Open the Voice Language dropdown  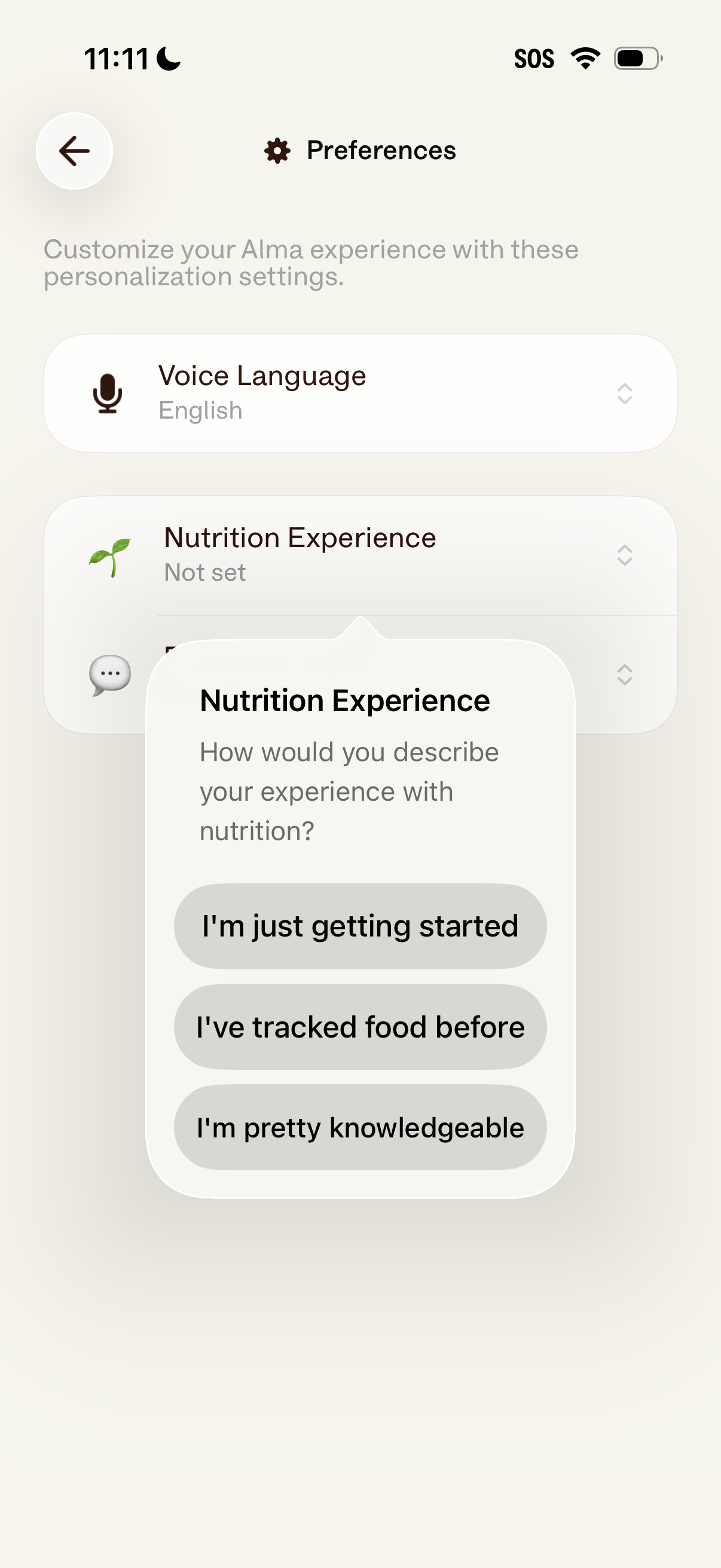624,394
